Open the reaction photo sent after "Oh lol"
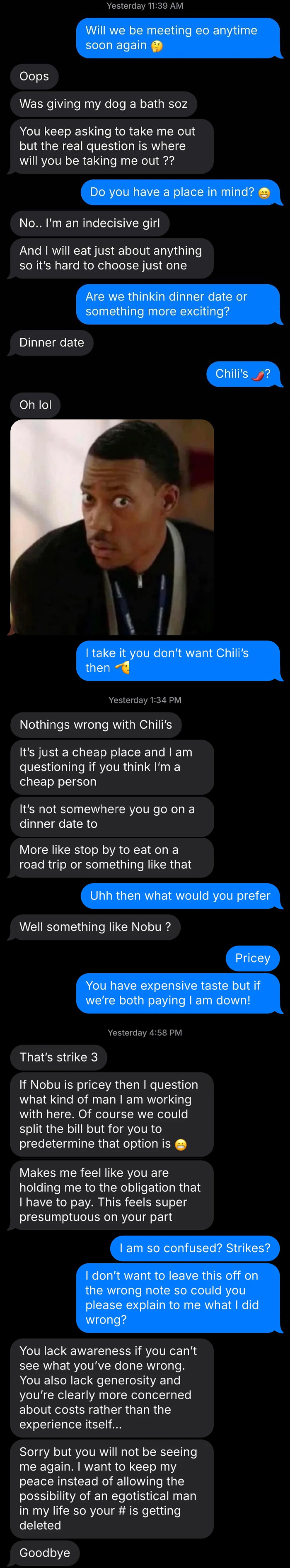Viewport: 290px width, 1568px height. coord(112,527)
